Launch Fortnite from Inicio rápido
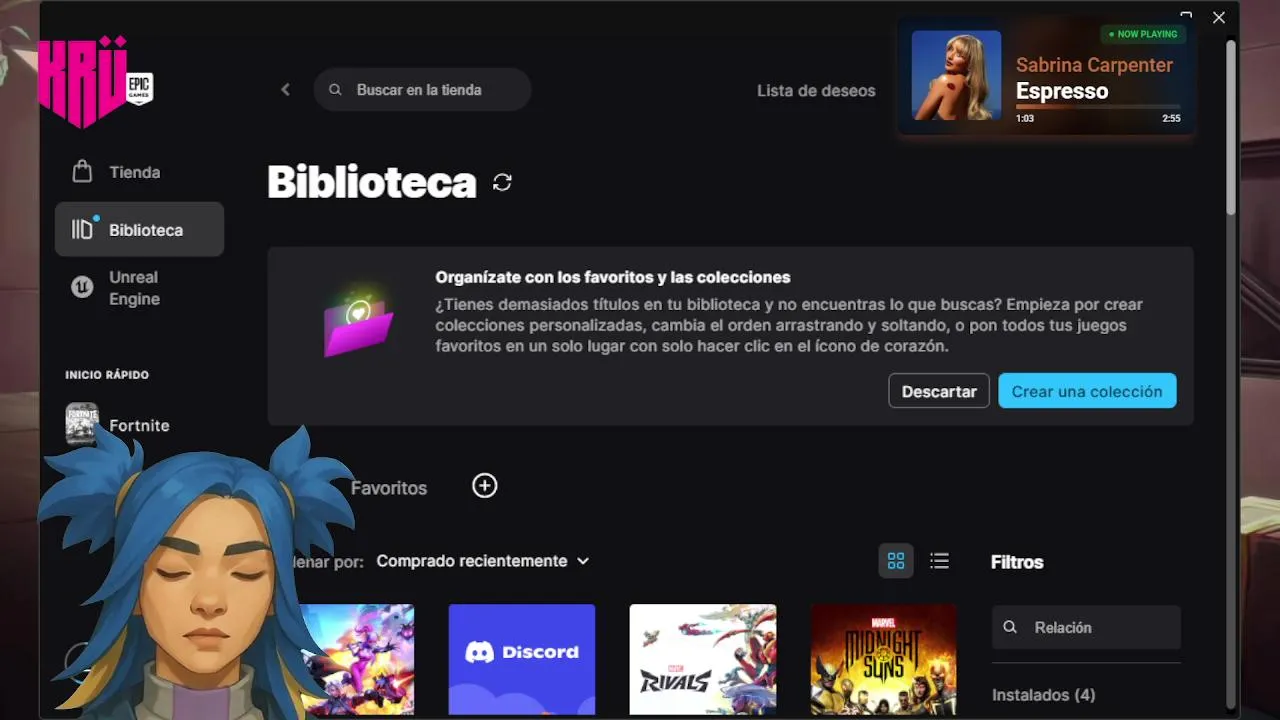The image size is (1280, 720). point(138,425)
